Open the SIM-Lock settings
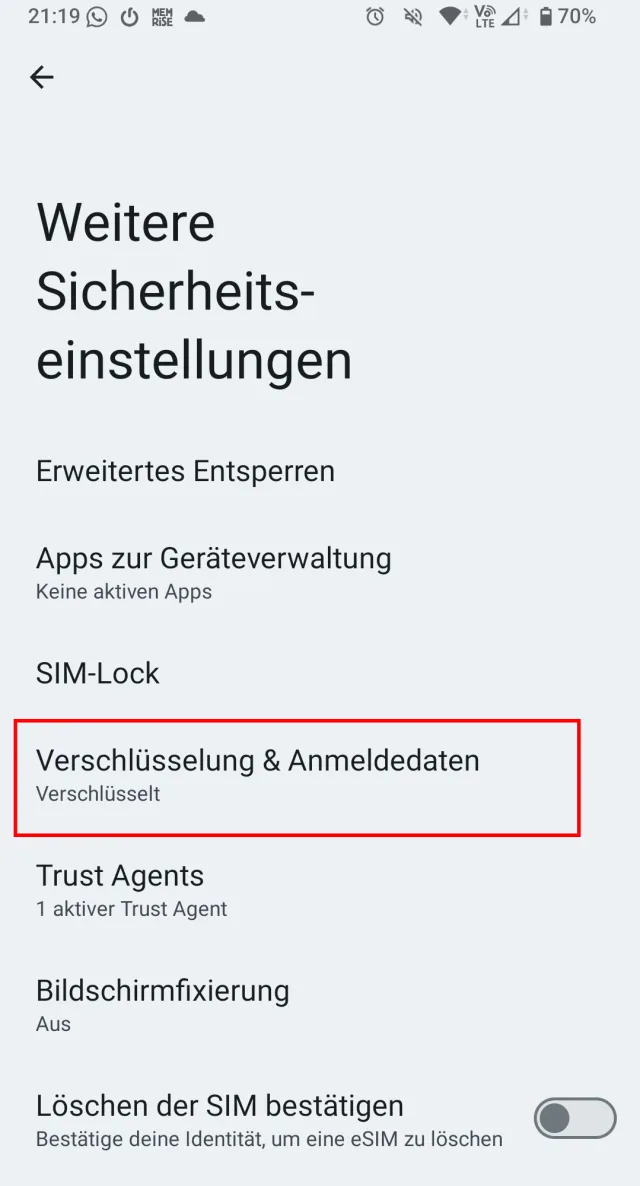The width and height of the screenshot is (640, 1186). click(98, 673)
